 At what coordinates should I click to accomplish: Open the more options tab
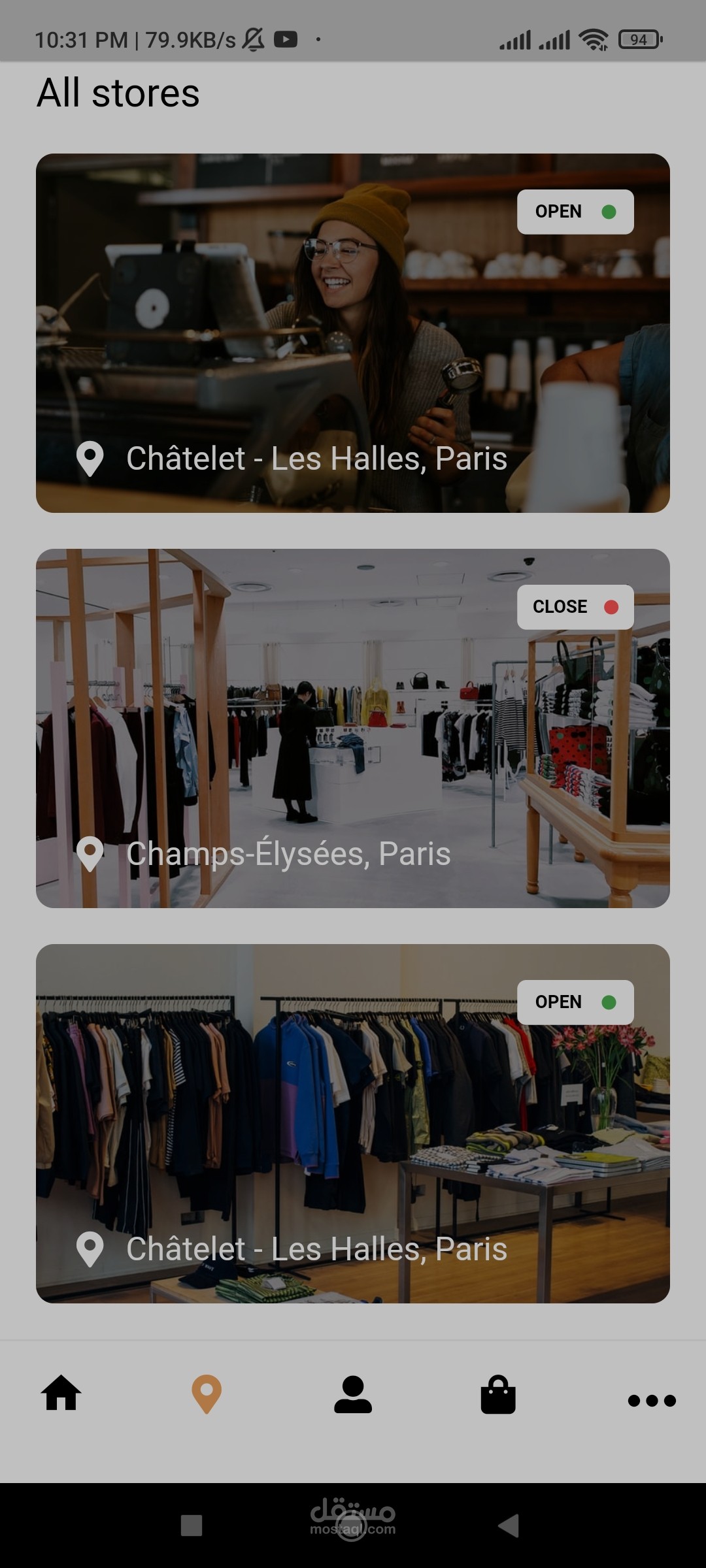(x=651, y=1400)
